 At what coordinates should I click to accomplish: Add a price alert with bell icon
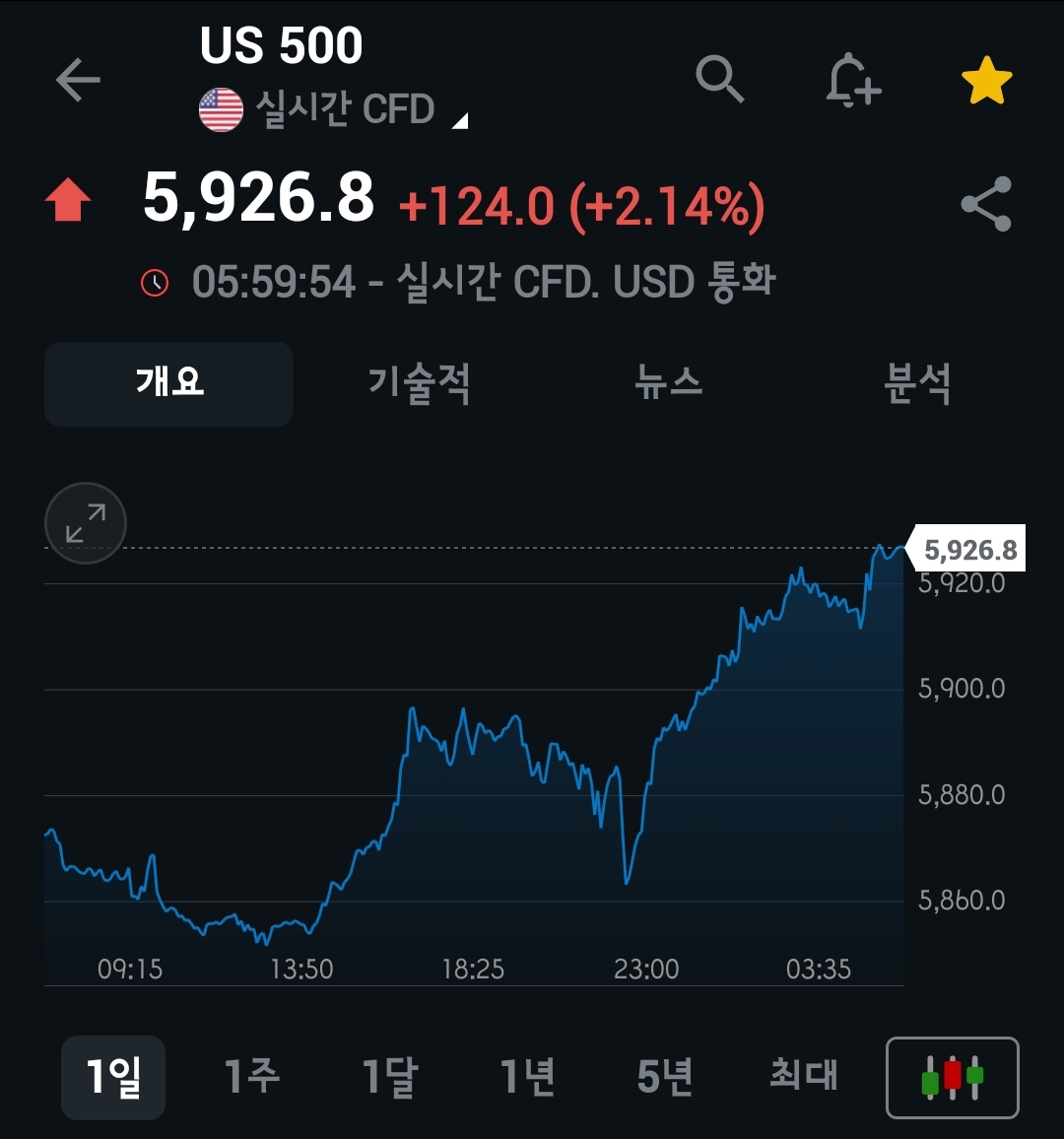pos(852,80)
